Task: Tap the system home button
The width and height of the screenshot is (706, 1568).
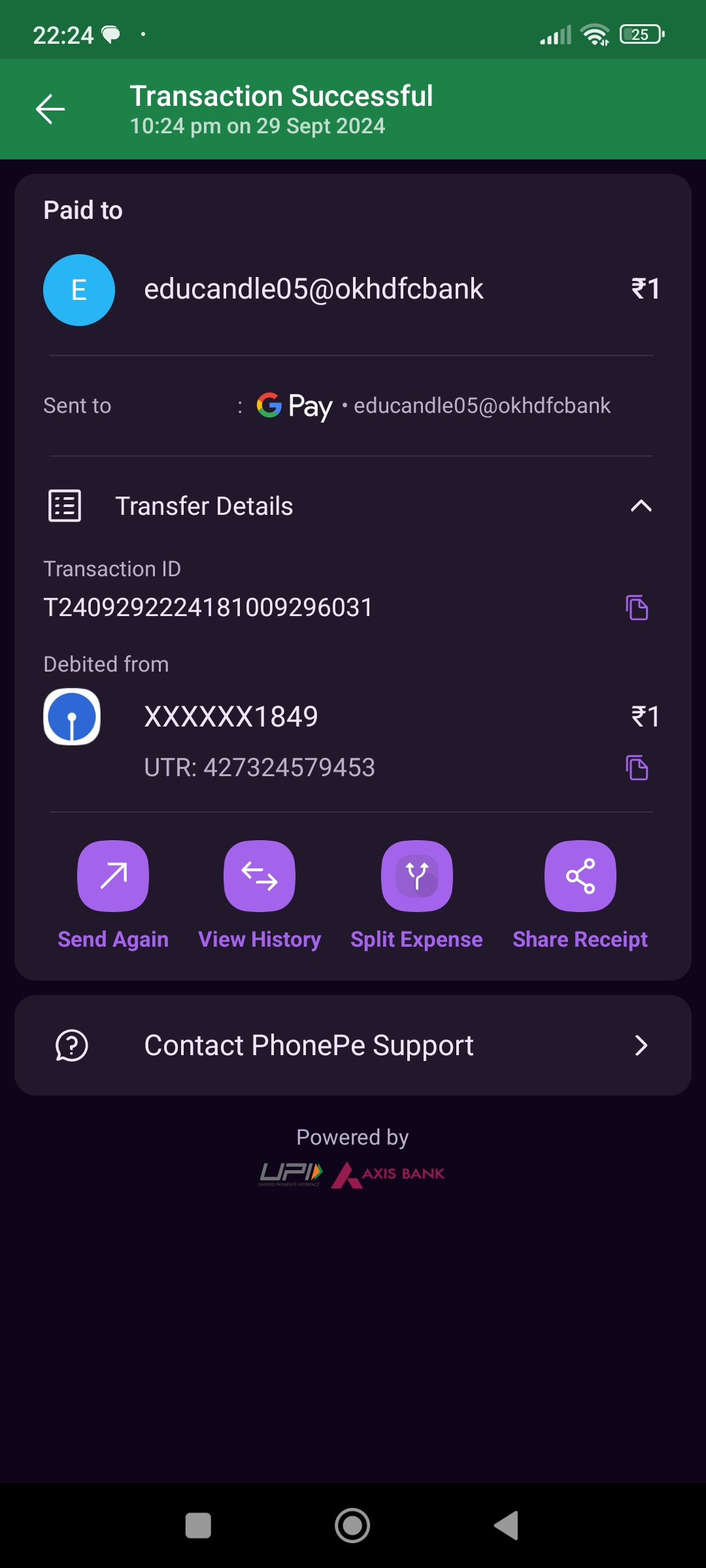Action: [352, 1526]
